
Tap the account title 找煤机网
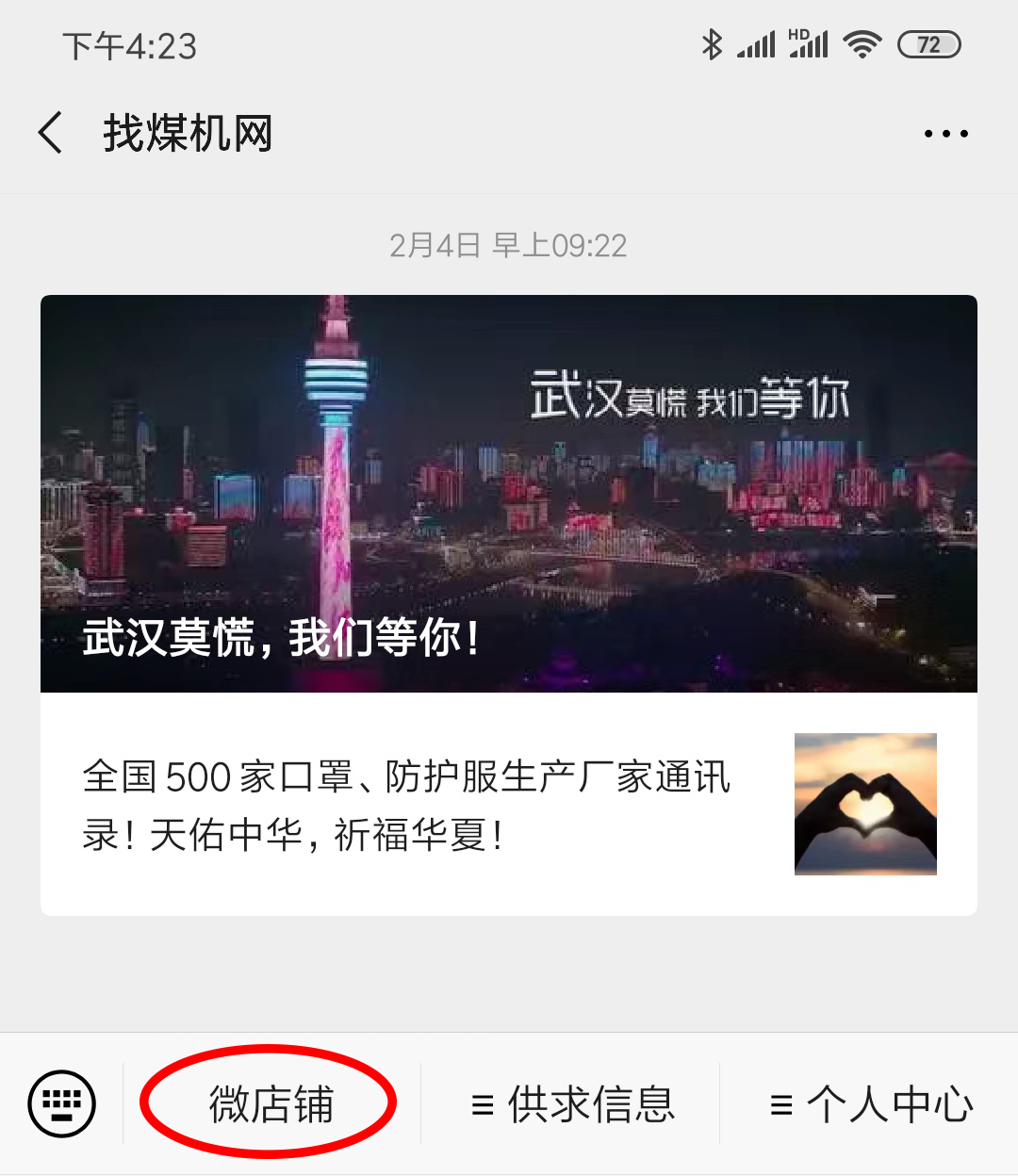(186, 133)
